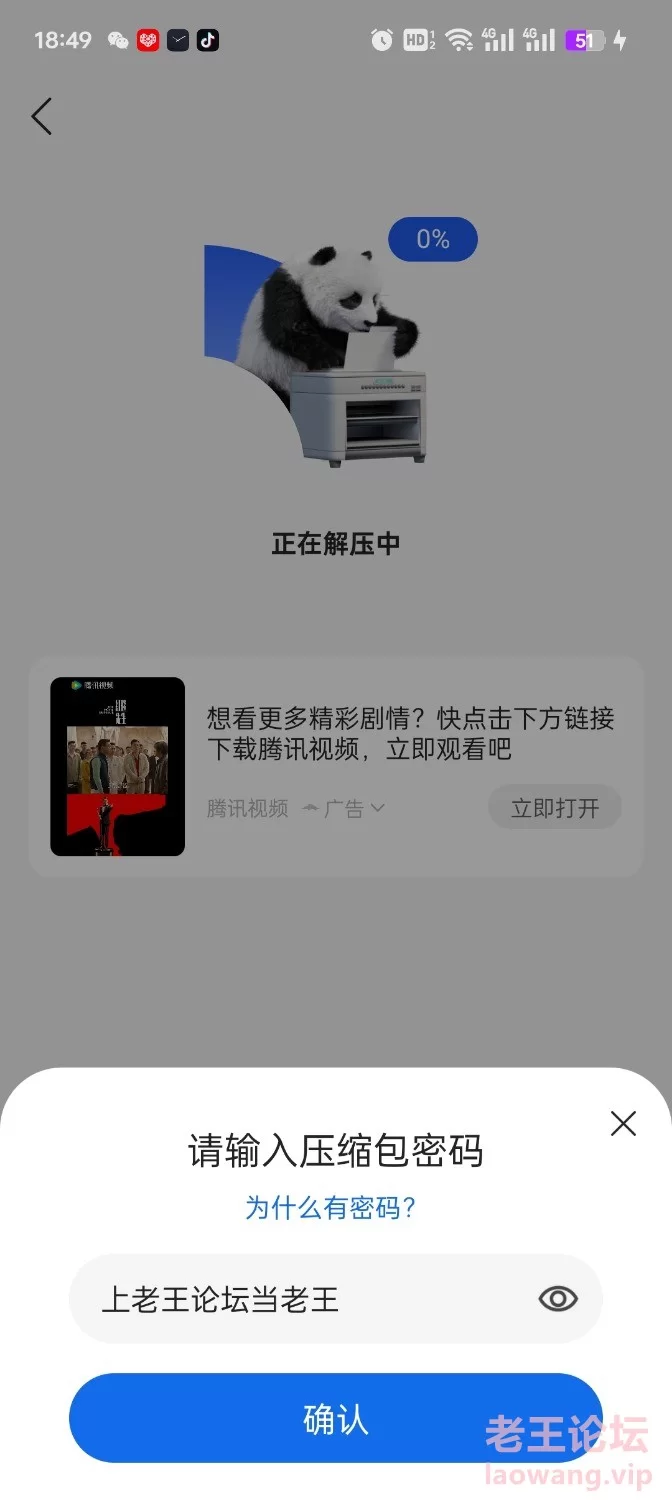Tap the archive password input field

click(x=336, y=1299)
